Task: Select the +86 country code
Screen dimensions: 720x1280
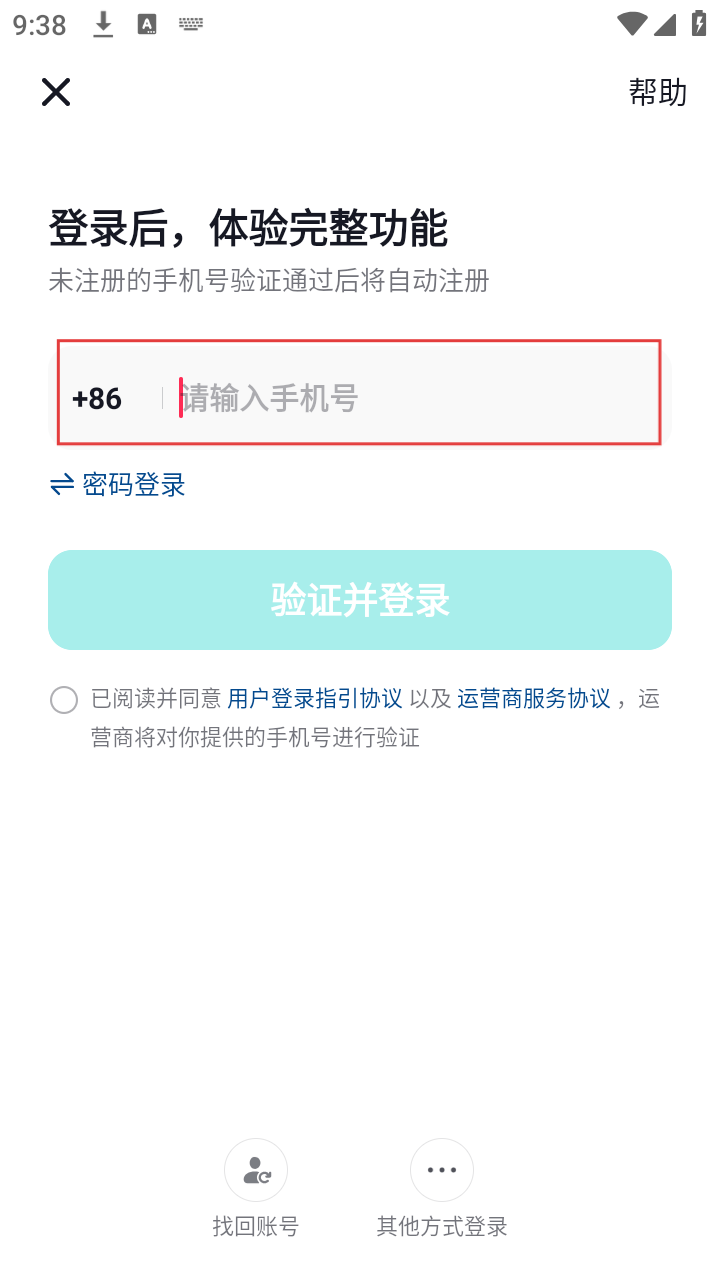Action: pyautogui.click(x=97, y=399)
